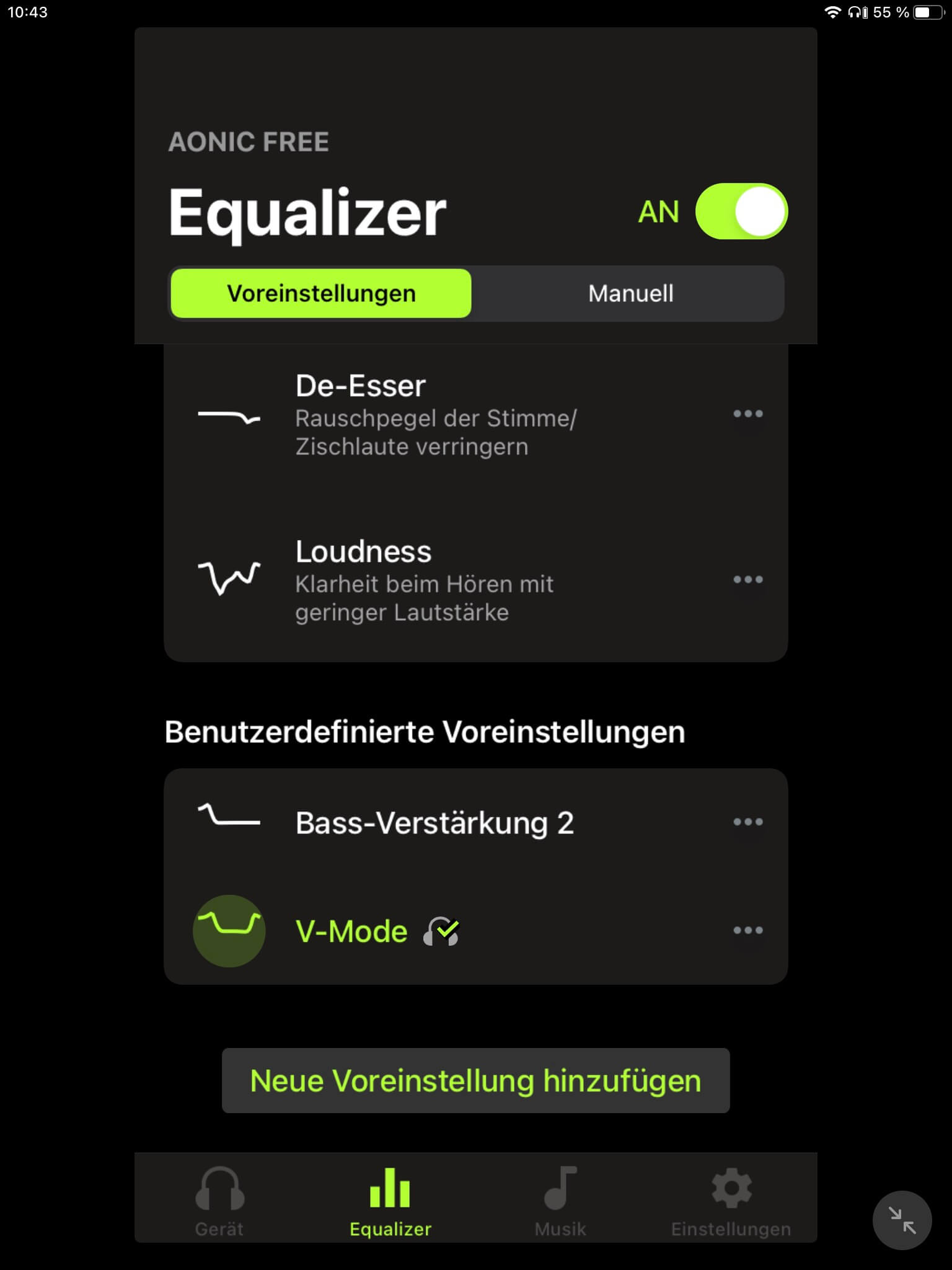Go to the Gerät tab
This screenshot has width=952, height=1270.
pos(219,1201)
